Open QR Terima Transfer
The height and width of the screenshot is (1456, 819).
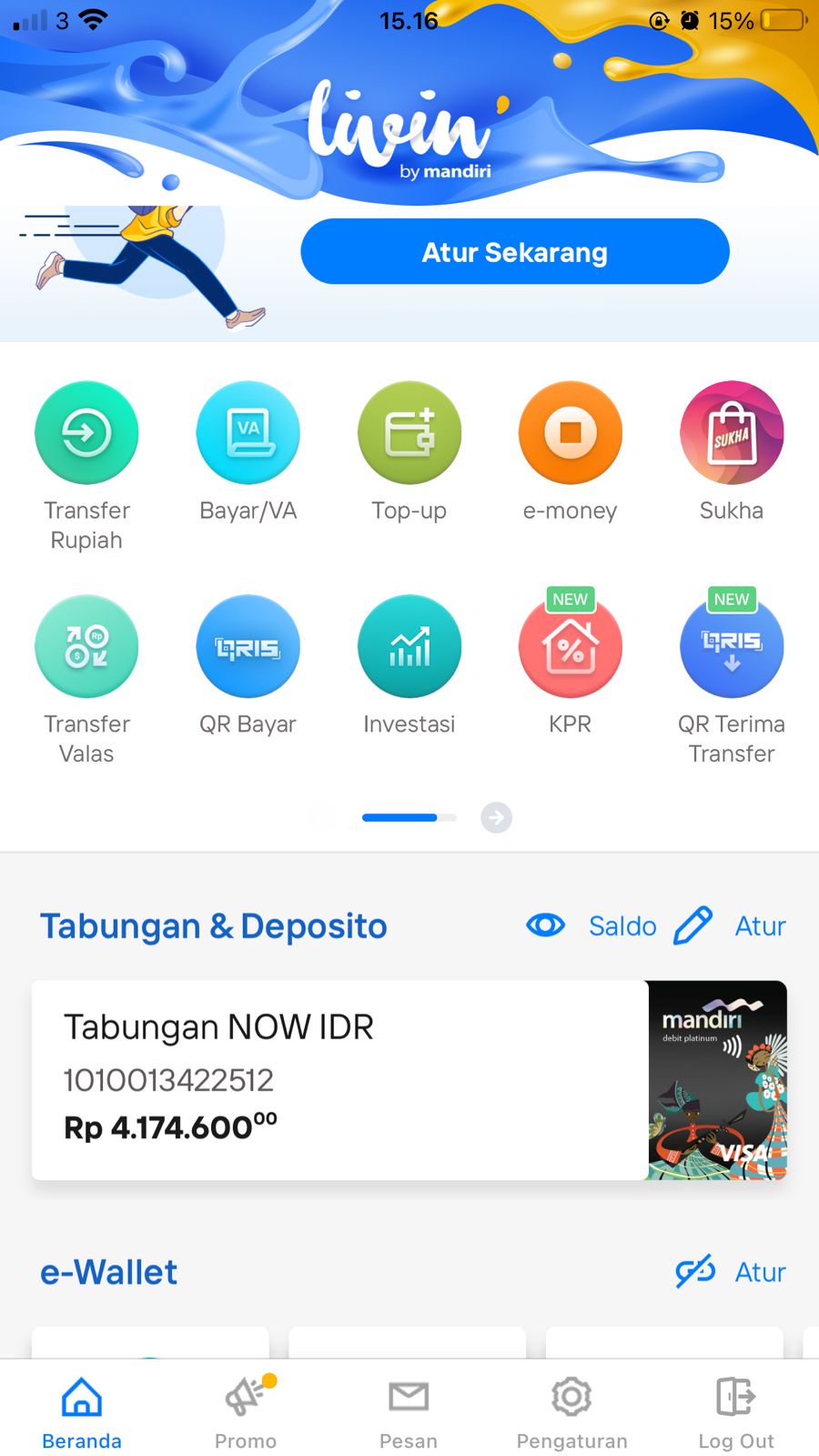click(731, 678)
